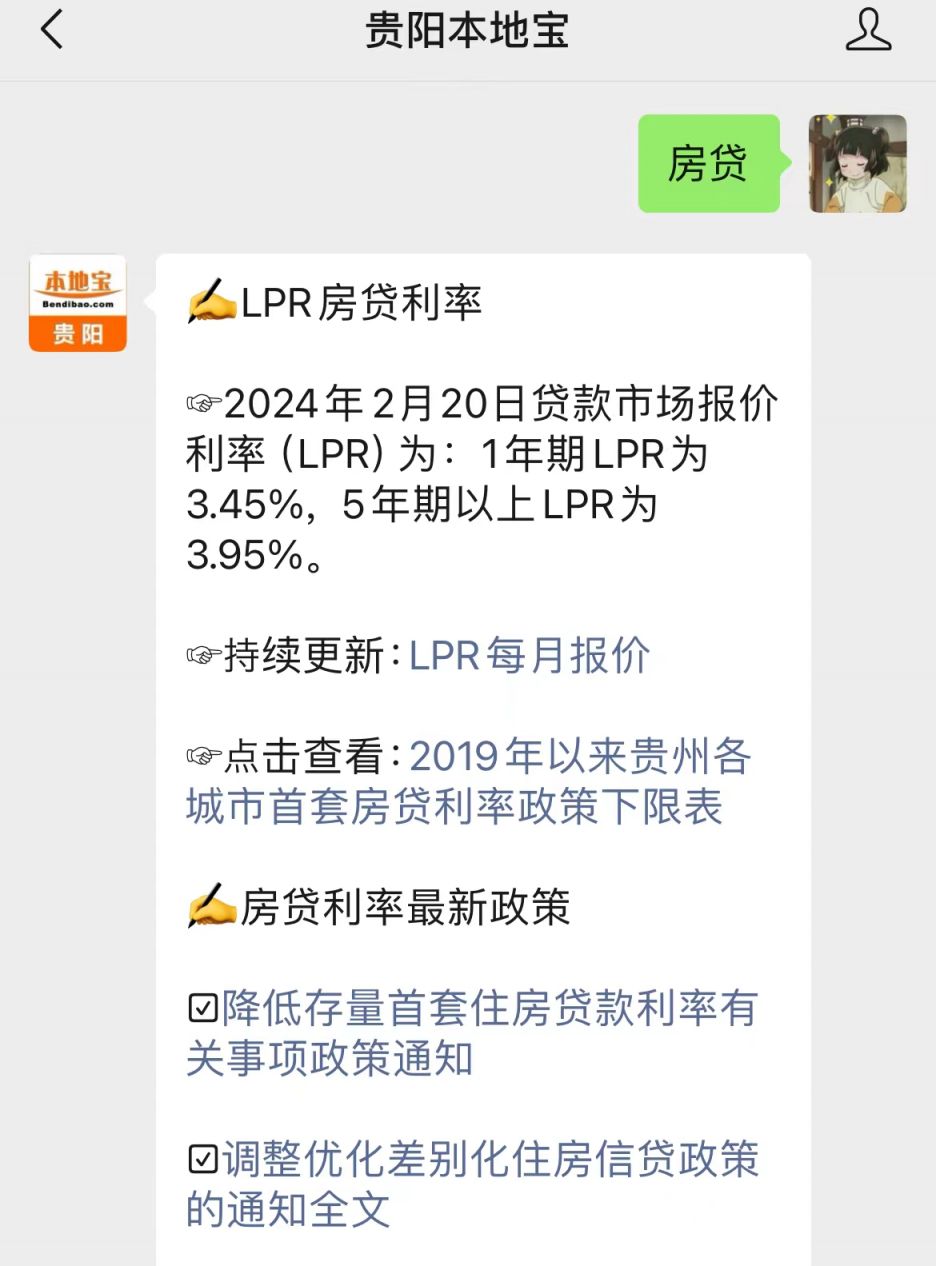Open the 贵阳本地宝 profile icon at top right
The image size is (936, 1266).
869,31
